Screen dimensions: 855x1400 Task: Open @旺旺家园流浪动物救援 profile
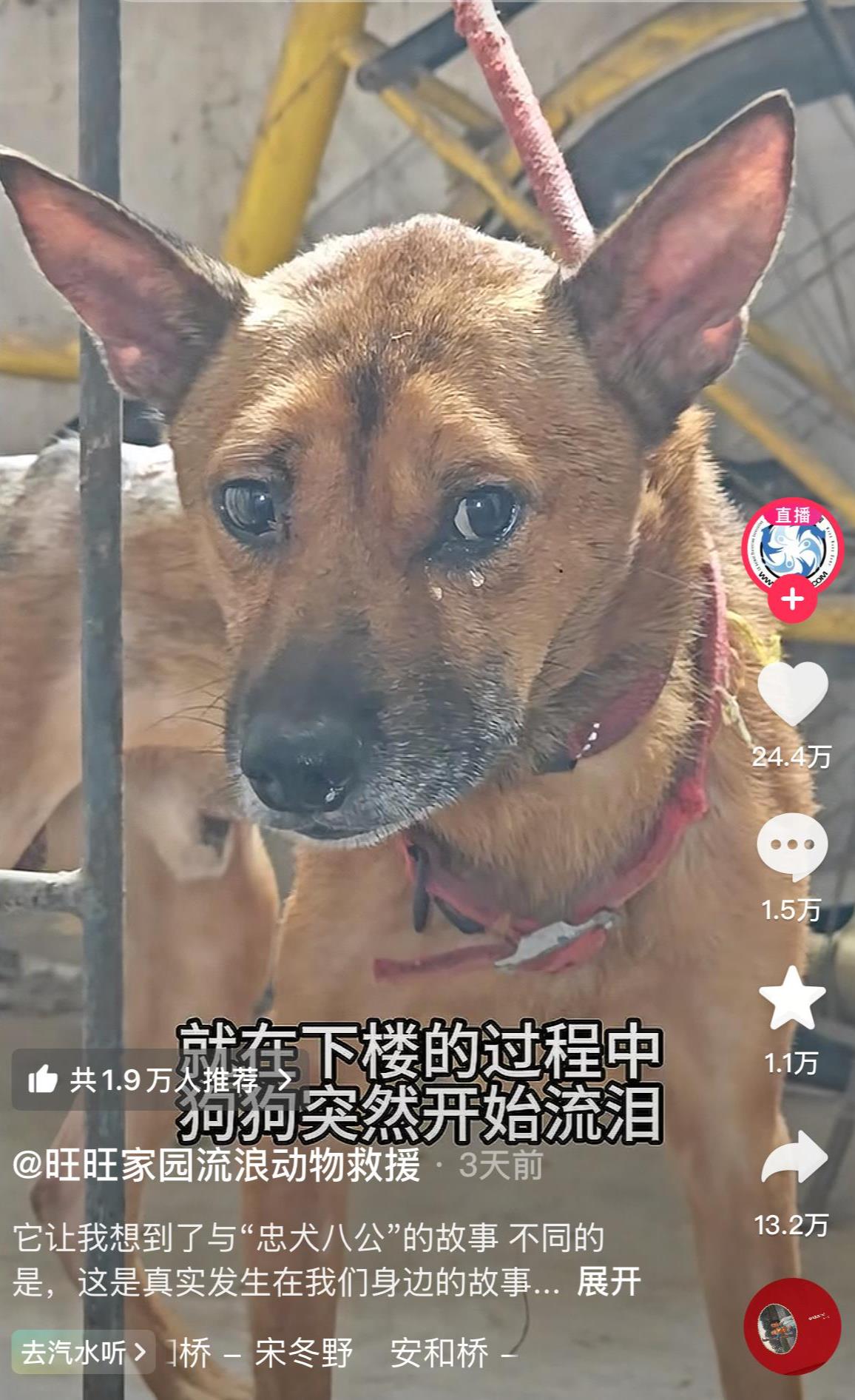pos(216,1165)
